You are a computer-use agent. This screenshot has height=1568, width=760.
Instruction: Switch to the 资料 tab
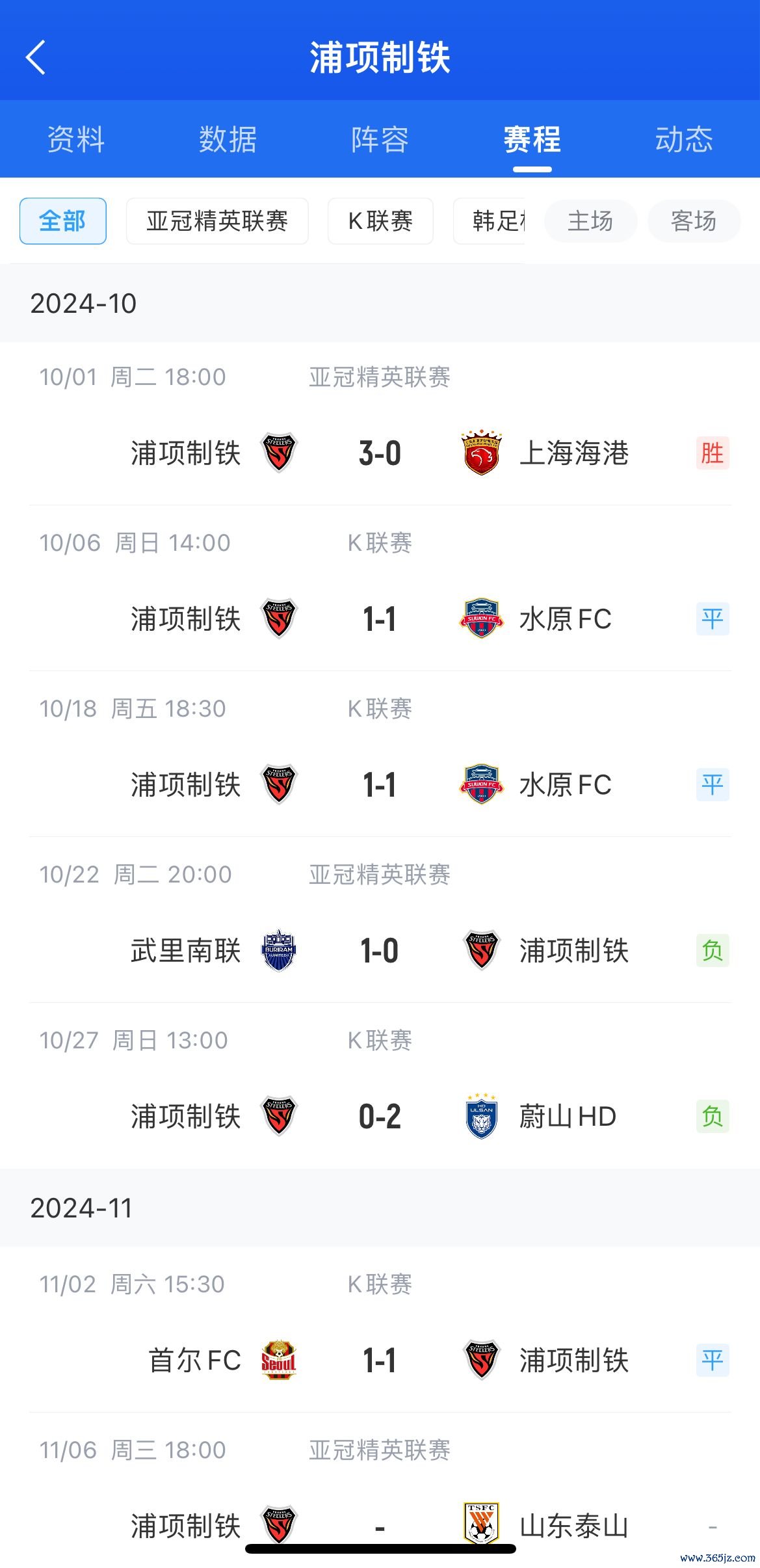(x=76, y=139)
